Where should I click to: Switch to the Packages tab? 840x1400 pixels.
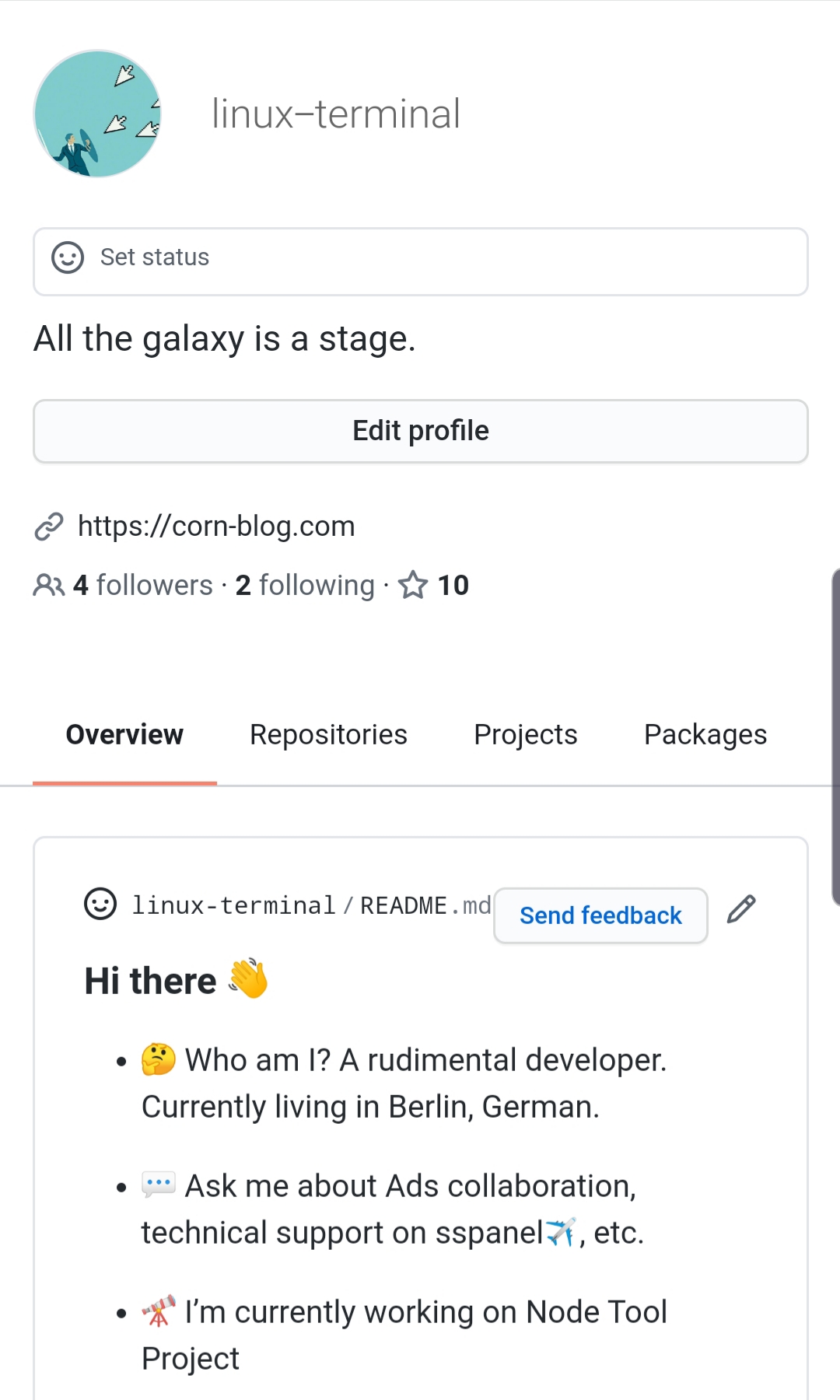[x=705, y=734]
